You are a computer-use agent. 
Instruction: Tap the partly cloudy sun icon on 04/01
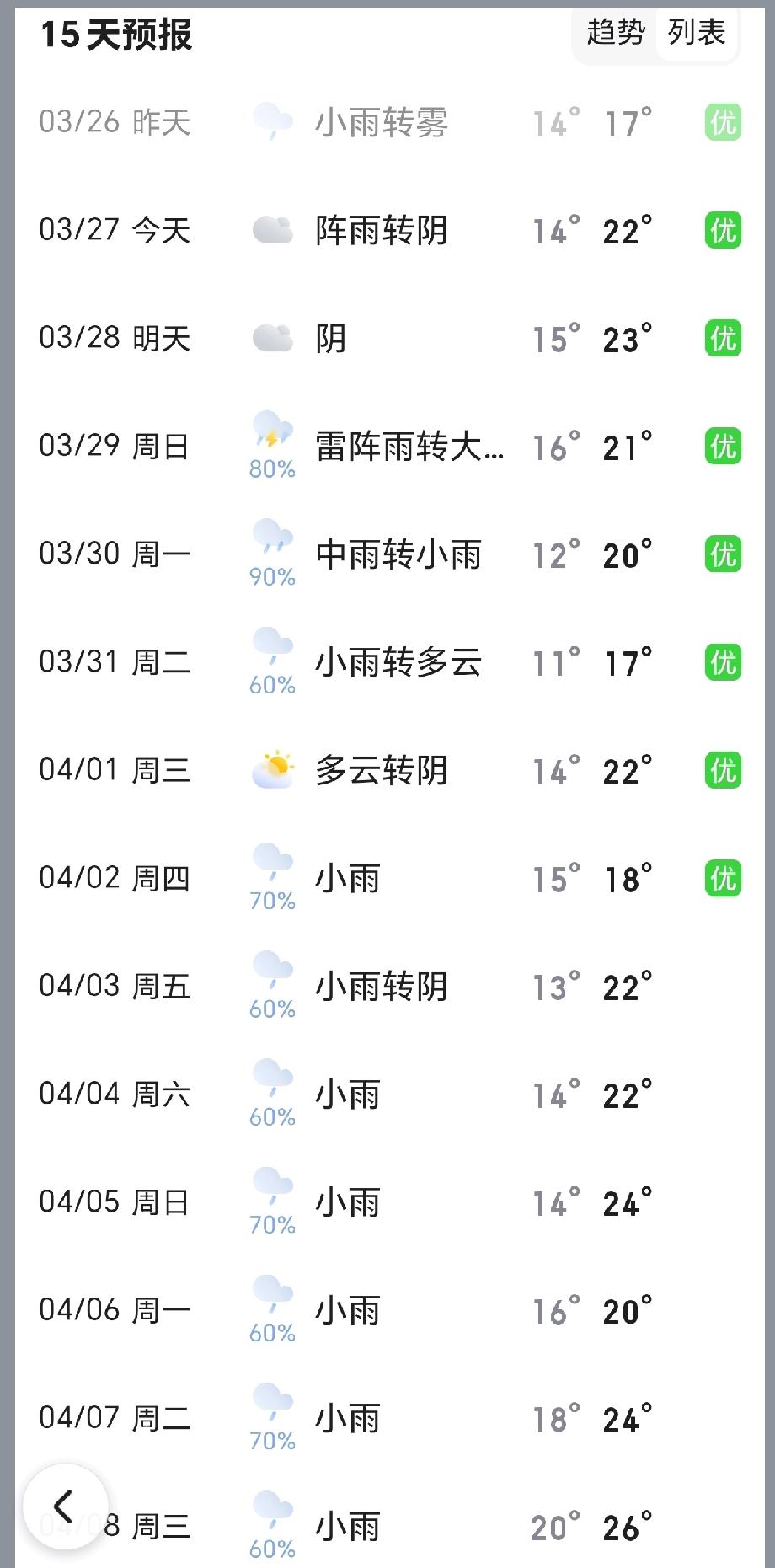(x=271, y=767)
